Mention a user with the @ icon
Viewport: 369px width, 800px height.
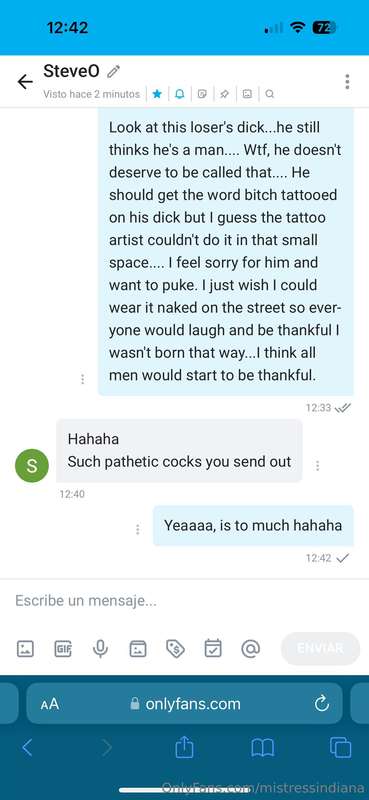(x=251, y=649)
